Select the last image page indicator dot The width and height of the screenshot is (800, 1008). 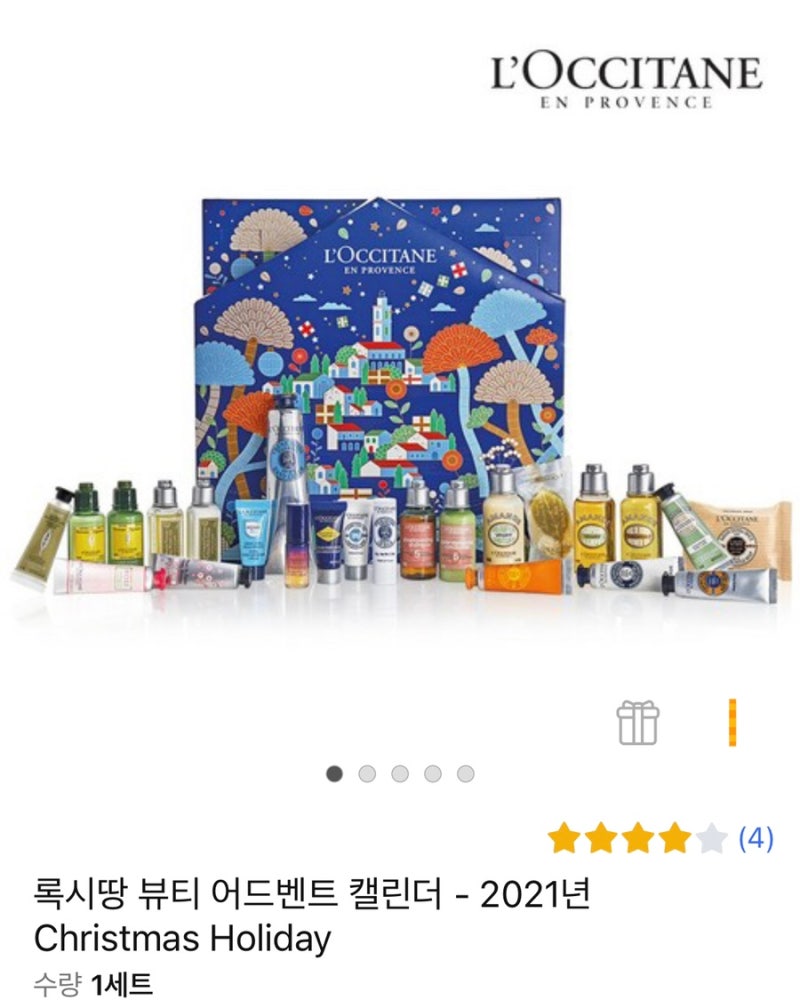pos(465,773)
